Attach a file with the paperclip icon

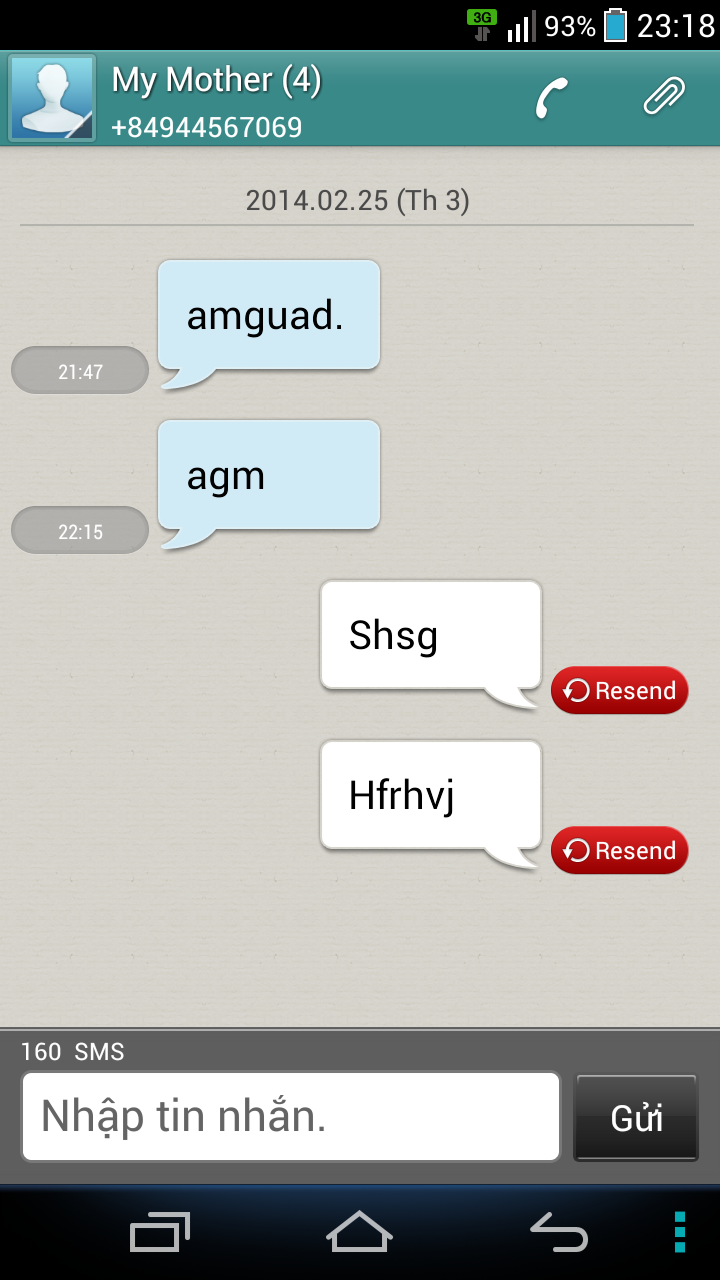[664, 97]
